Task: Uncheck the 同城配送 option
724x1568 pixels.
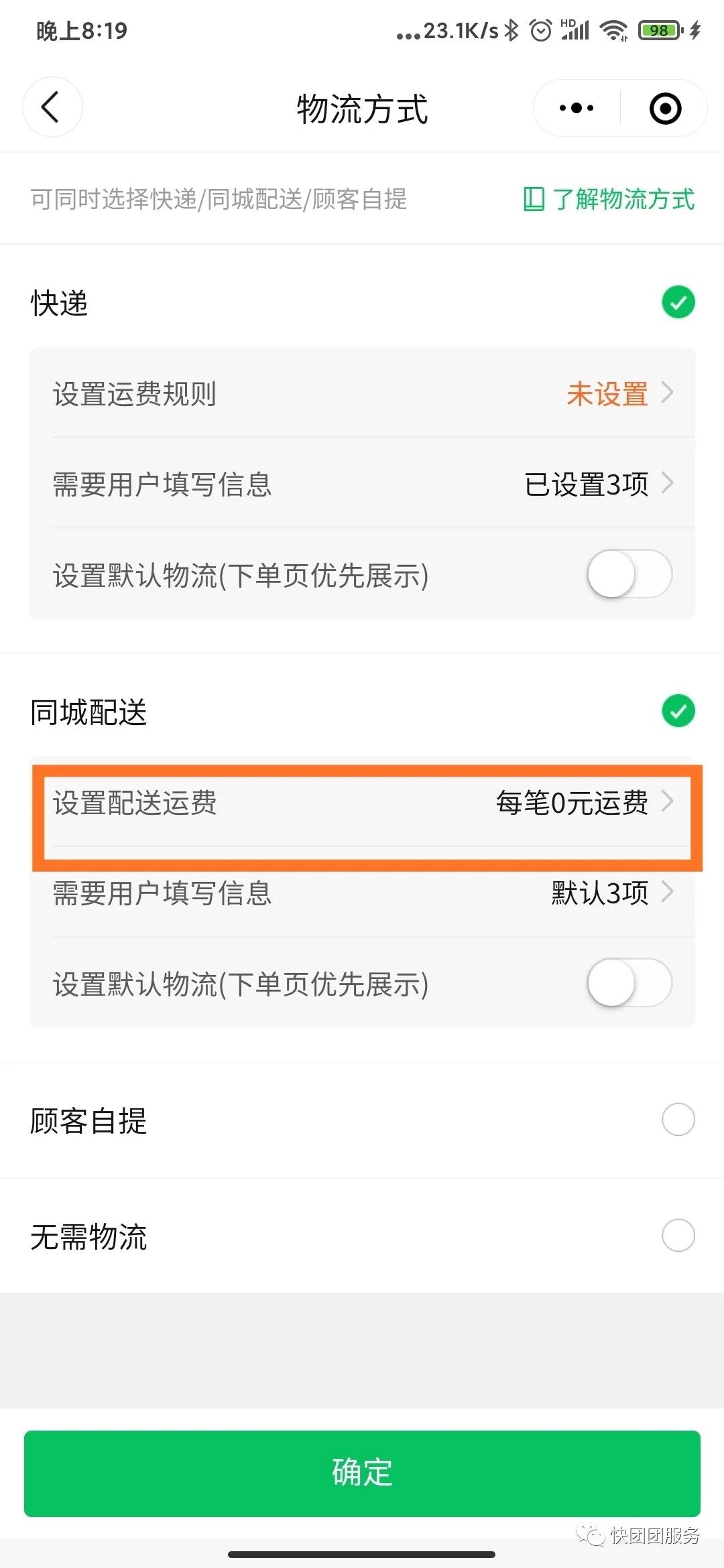Action: pyautogui.click(x=678, y=711)
